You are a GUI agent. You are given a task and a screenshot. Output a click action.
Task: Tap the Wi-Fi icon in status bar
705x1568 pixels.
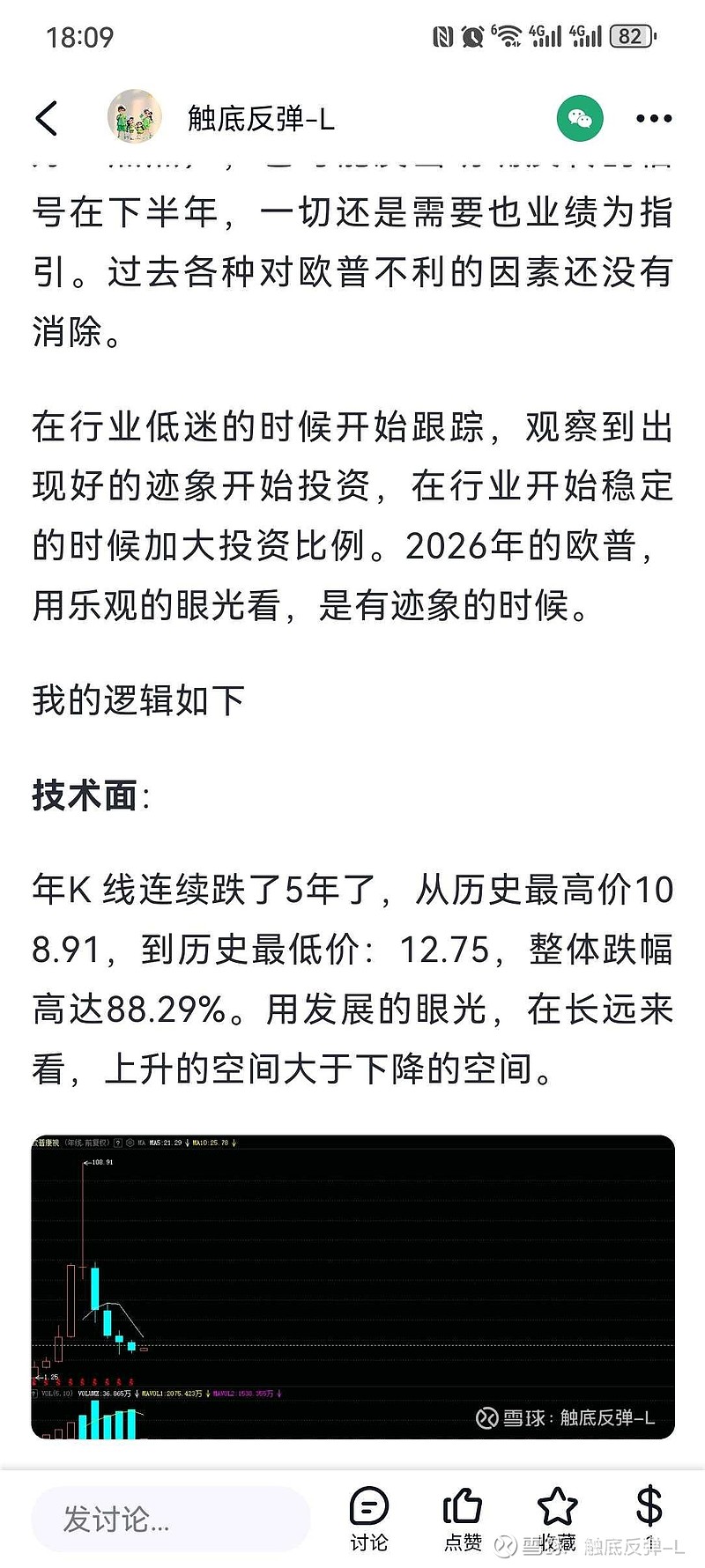pyautogui.click(x=509, y=35)
